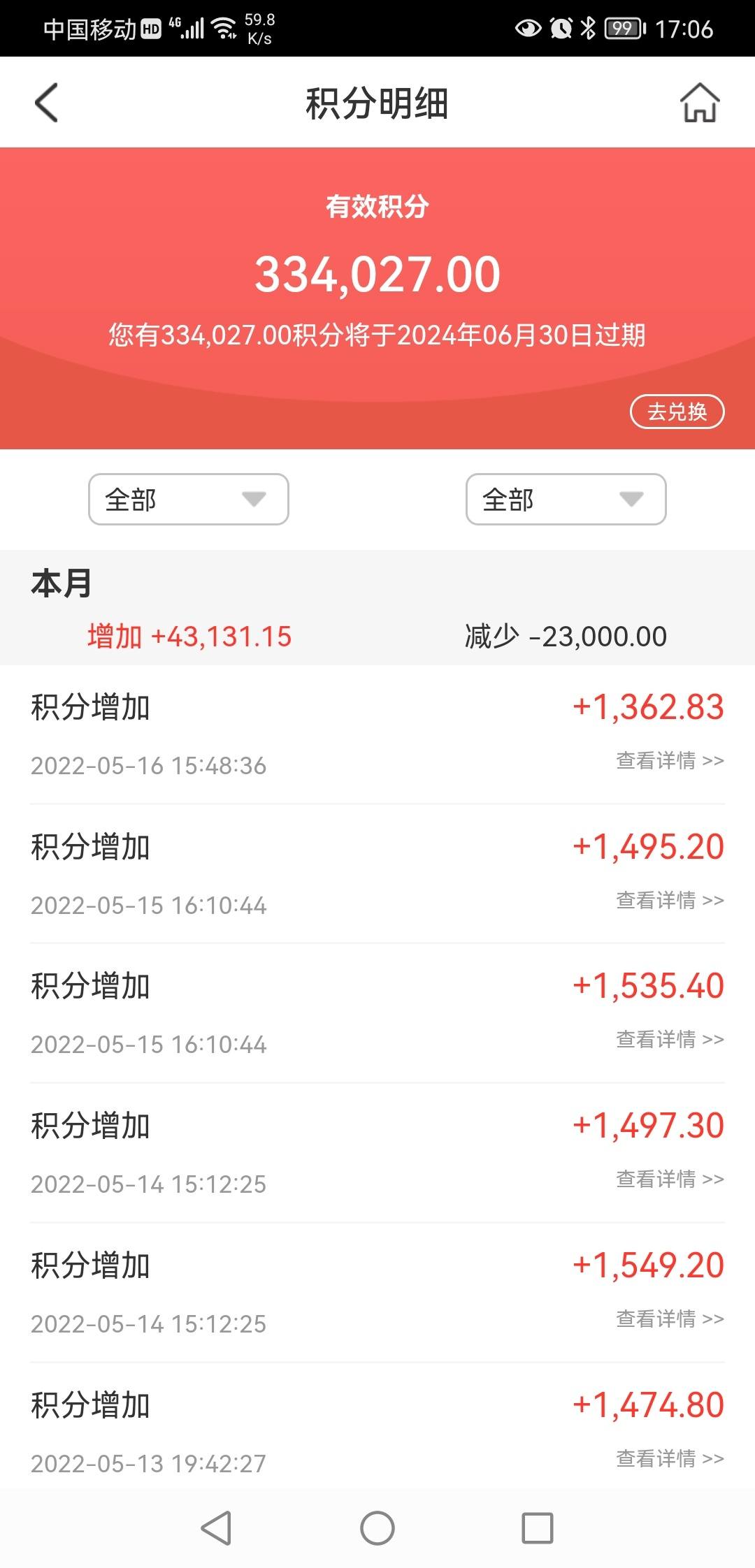Open recent apps via square button
Screen dimensions: 755x1568
pos(538,1528)
